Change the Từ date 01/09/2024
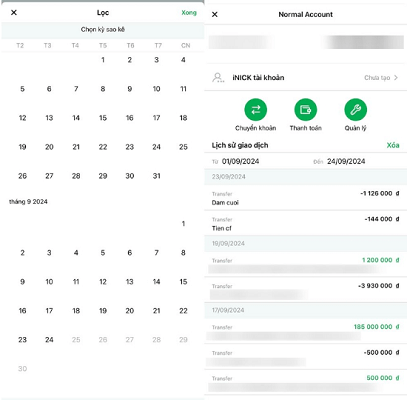Image resolution: width=407 pixels, height=400 pixels. click(240, 161)
